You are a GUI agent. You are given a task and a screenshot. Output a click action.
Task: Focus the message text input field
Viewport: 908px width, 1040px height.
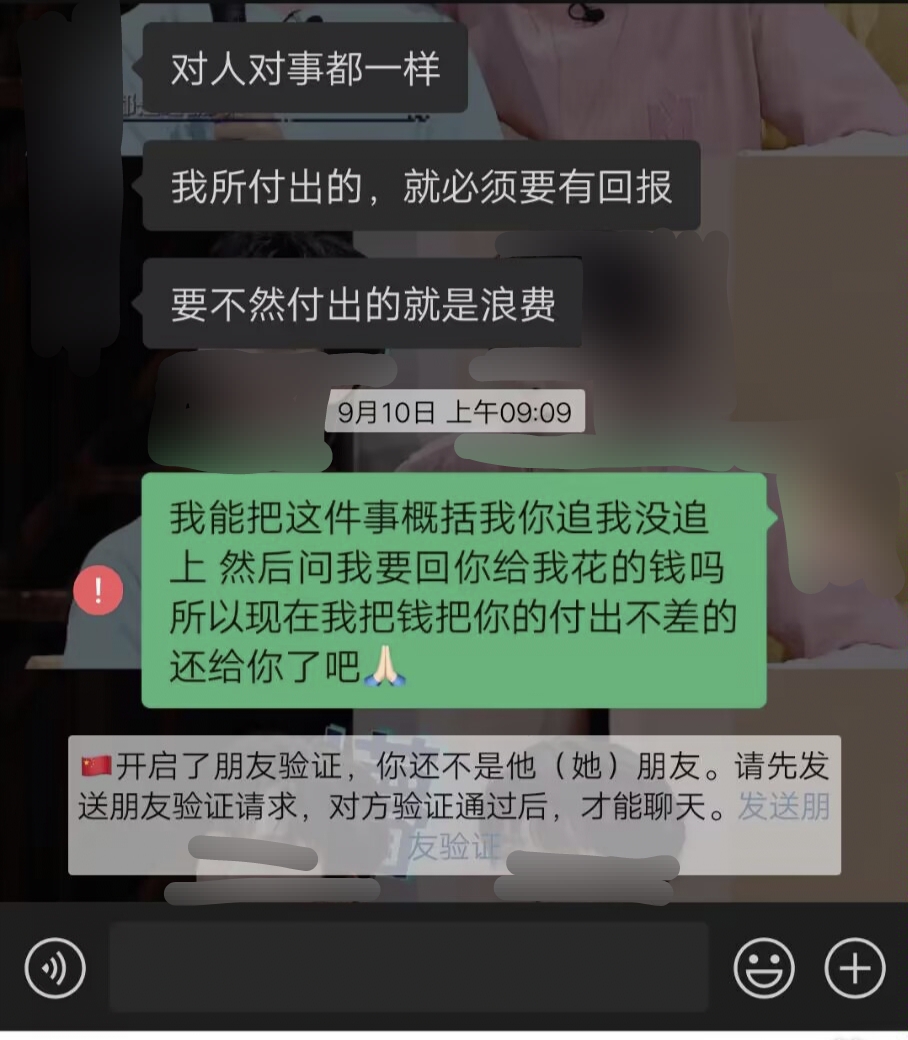coord(408,967)
